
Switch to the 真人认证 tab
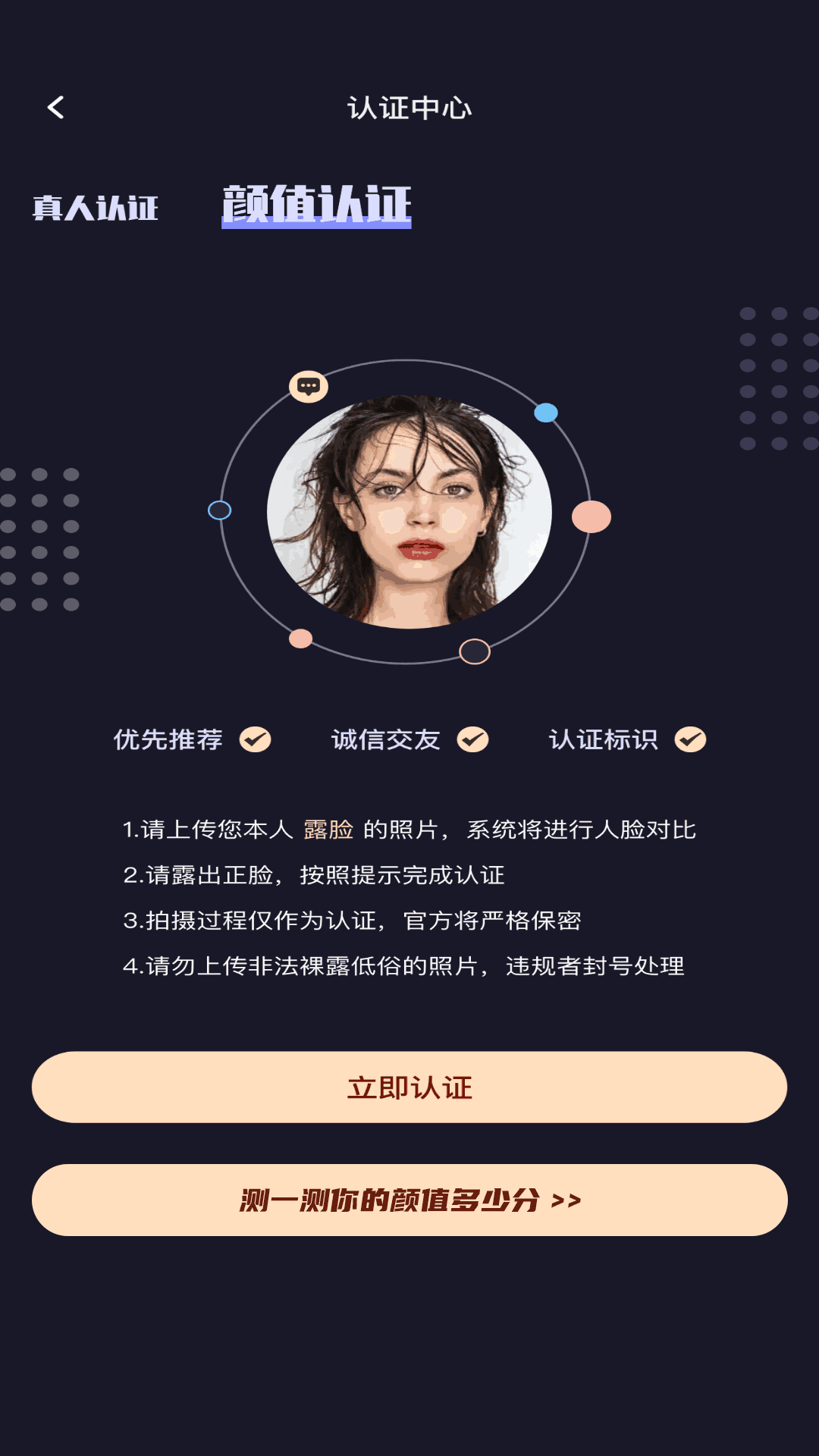click(x=96, y=208)
